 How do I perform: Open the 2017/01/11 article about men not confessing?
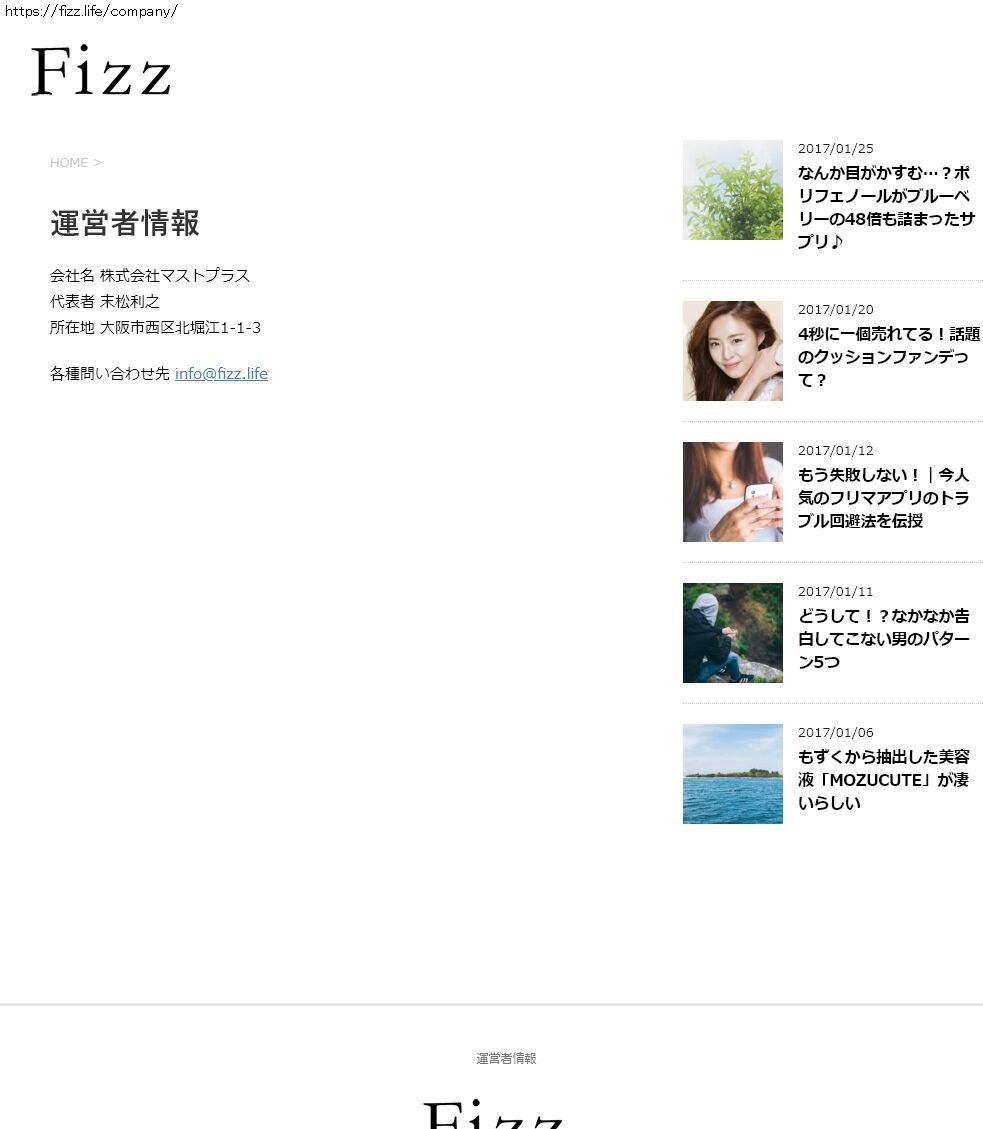[883, 639]
